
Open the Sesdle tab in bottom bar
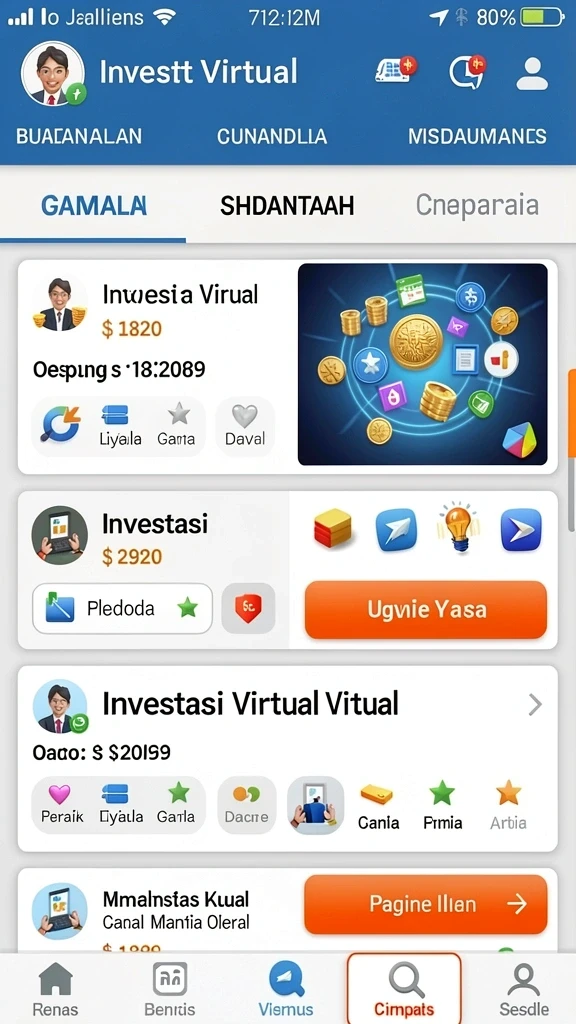pyautogui.click(x=524, y=989)
